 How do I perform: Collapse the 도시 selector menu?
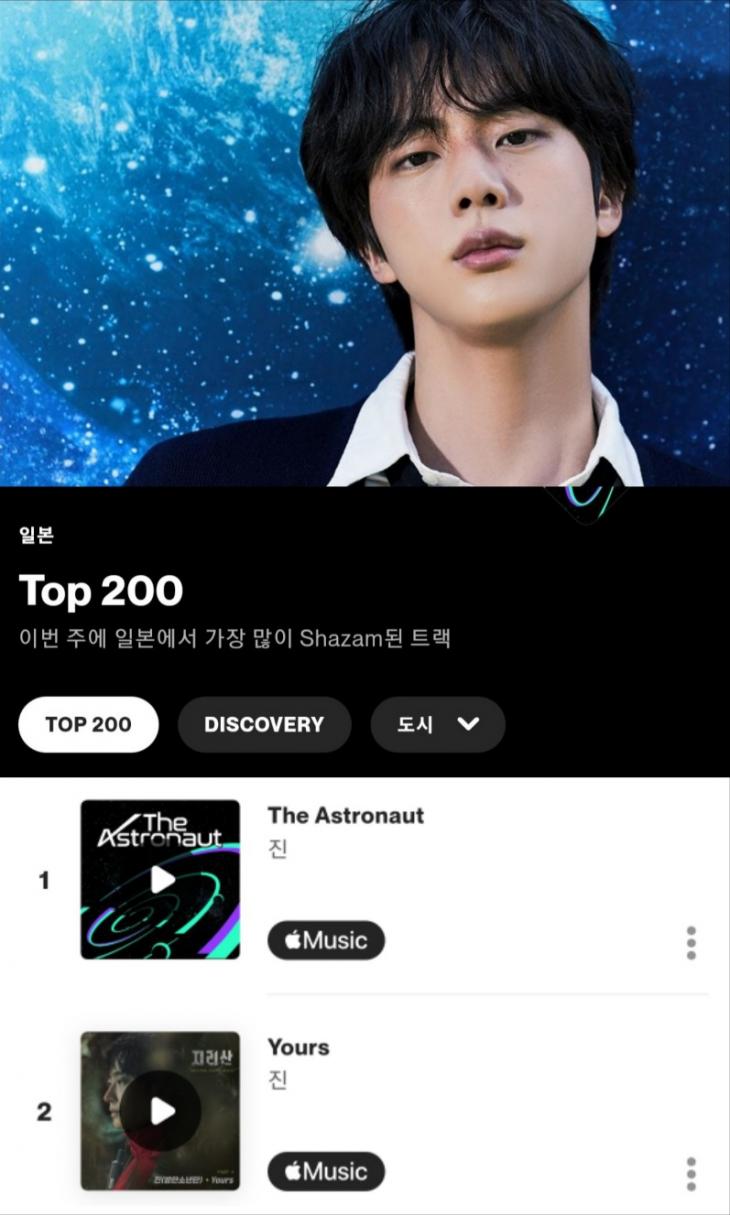(437, 724)
